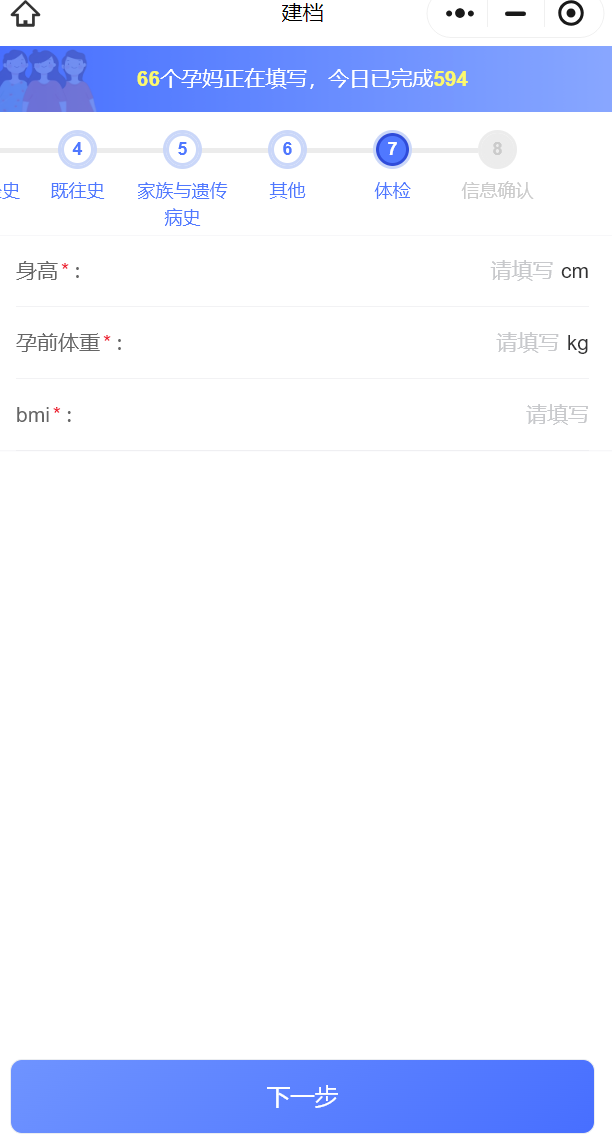Continue with the 下一步 button
The width and height of the screenshot is (612, 1140).
pyautogui.click(x=302, y=1096)
